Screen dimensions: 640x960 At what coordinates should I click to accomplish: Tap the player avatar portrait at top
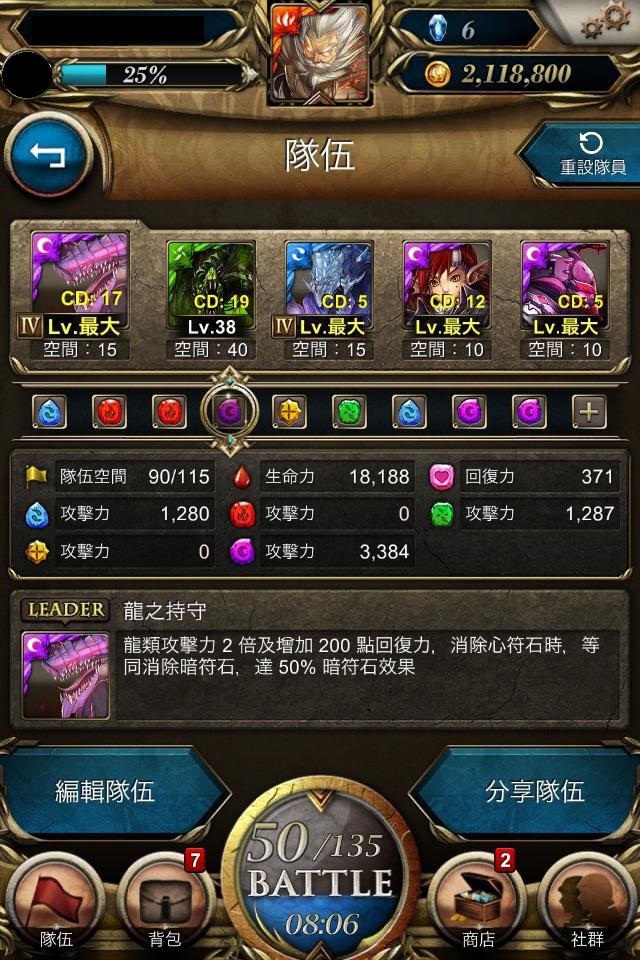pyautogui.click(x=319, y=52)
